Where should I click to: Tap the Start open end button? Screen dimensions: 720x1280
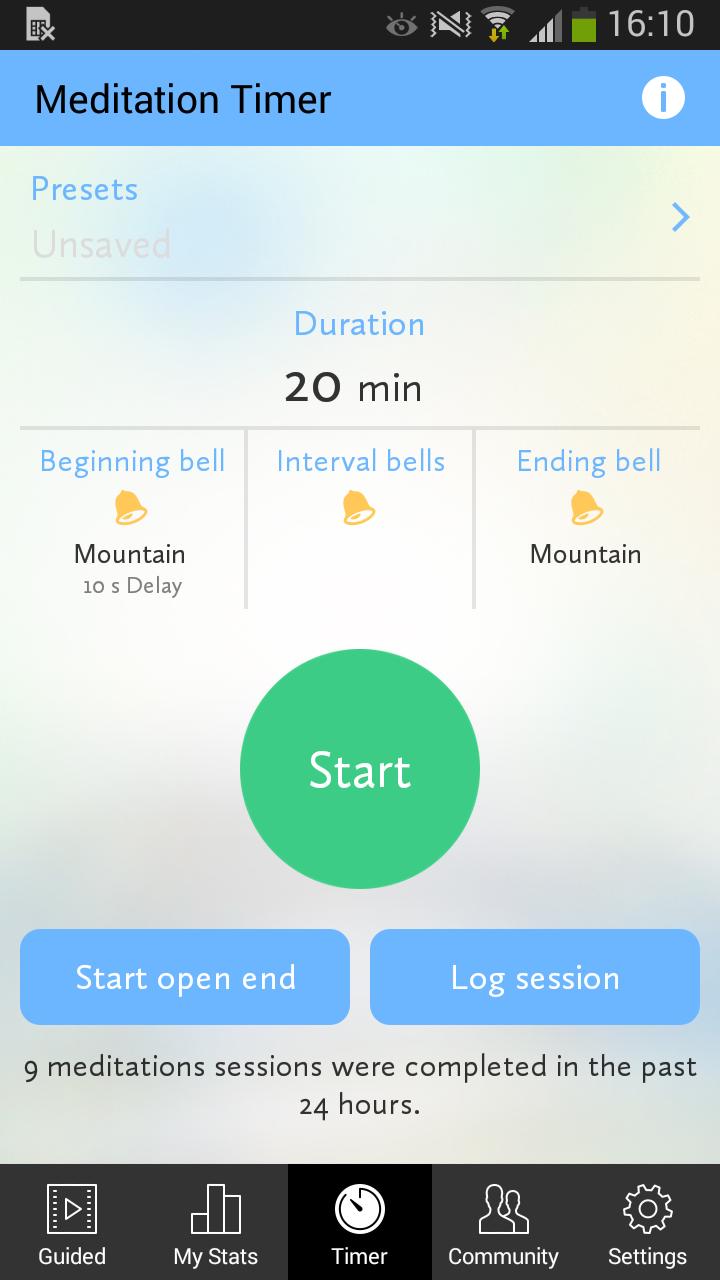(185, 977)
